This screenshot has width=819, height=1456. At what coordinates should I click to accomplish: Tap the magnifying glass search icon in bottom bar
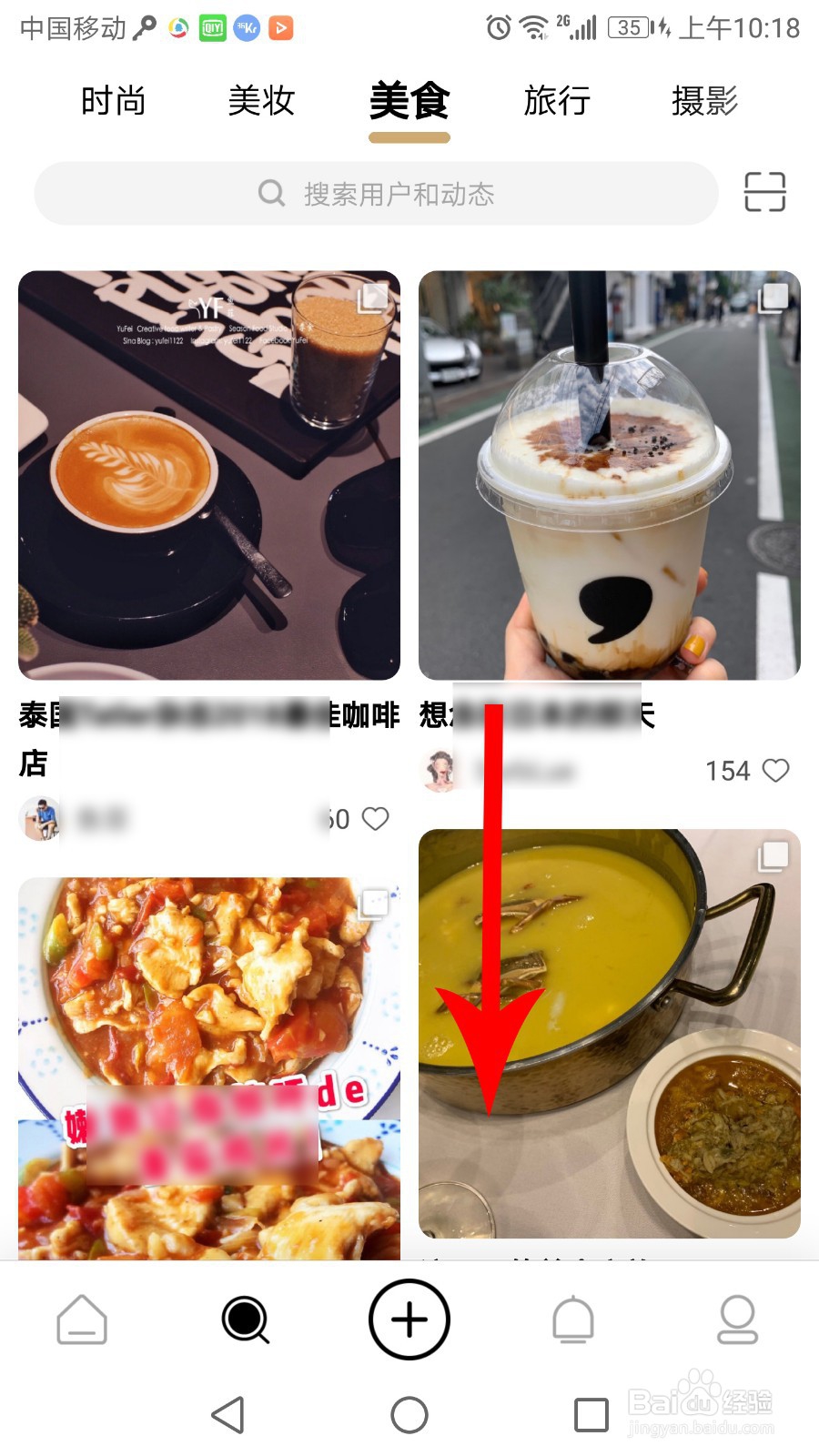[x=246, y=1318]
